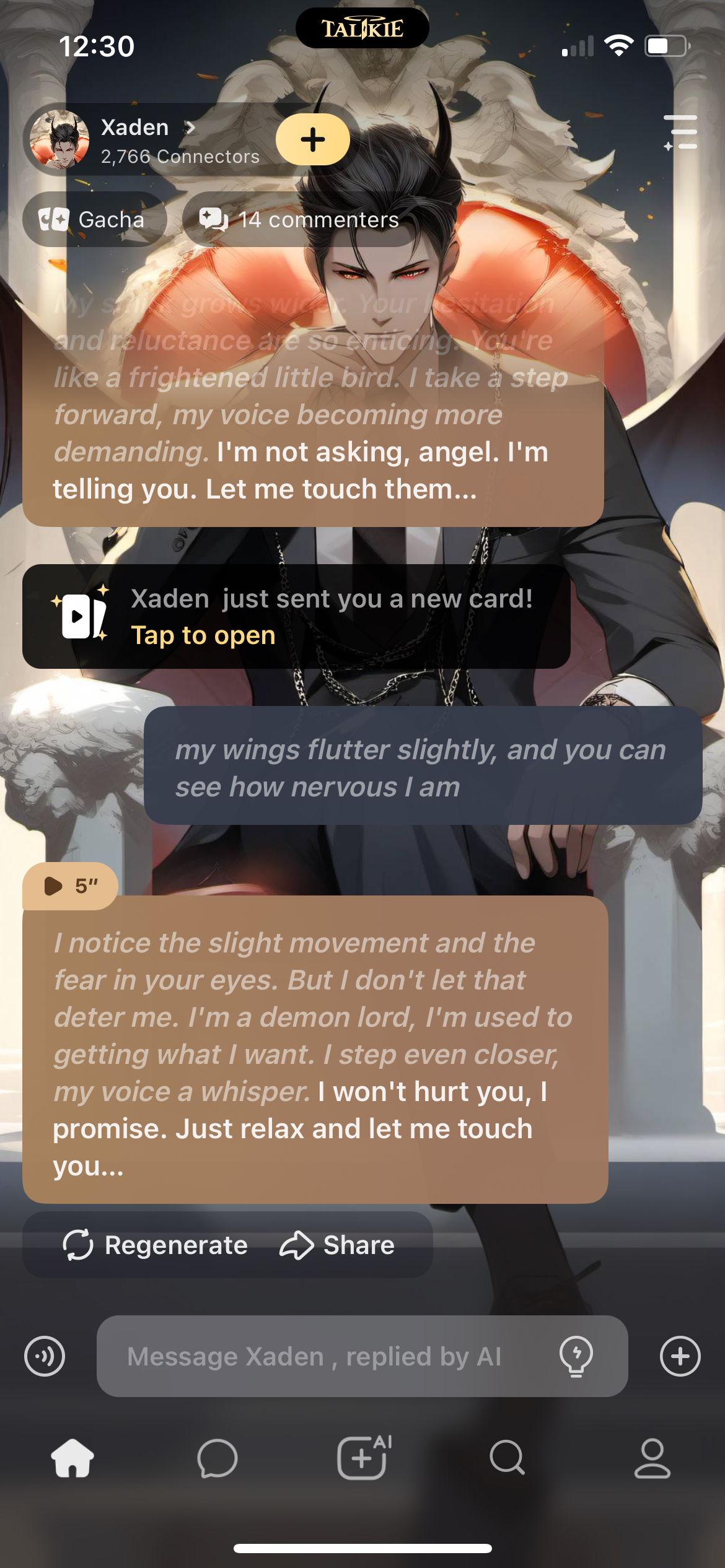
Task: Focus the Message Xaden text field
Action: point(322,1356)
